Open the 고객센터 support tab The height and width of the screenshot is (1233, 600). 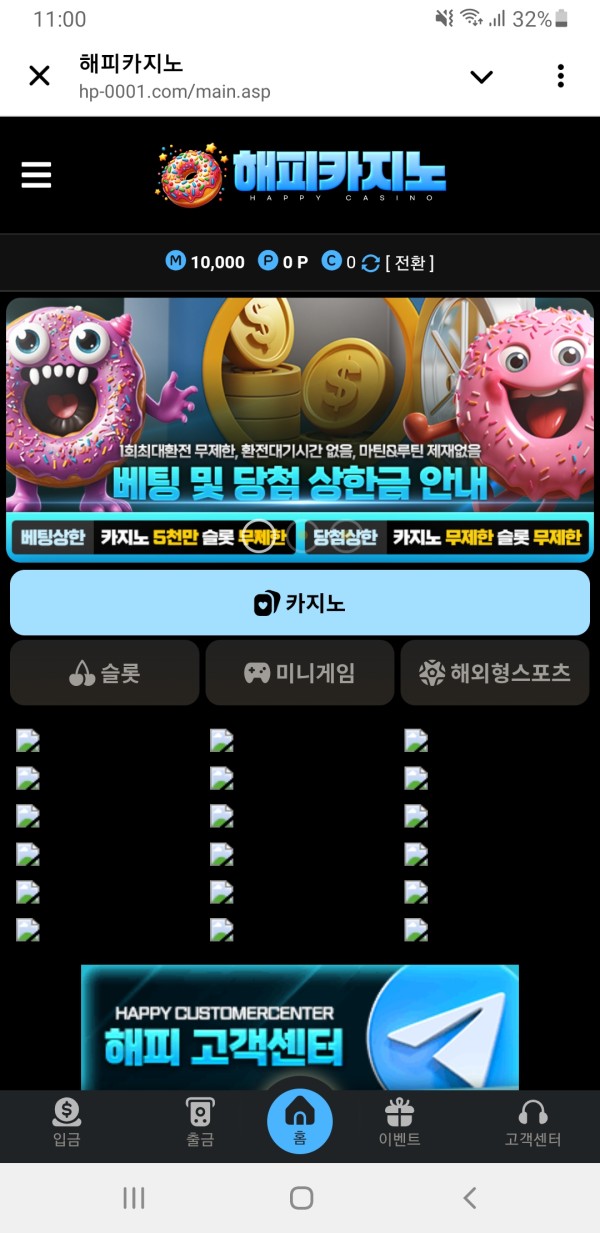pos(533,1124)
